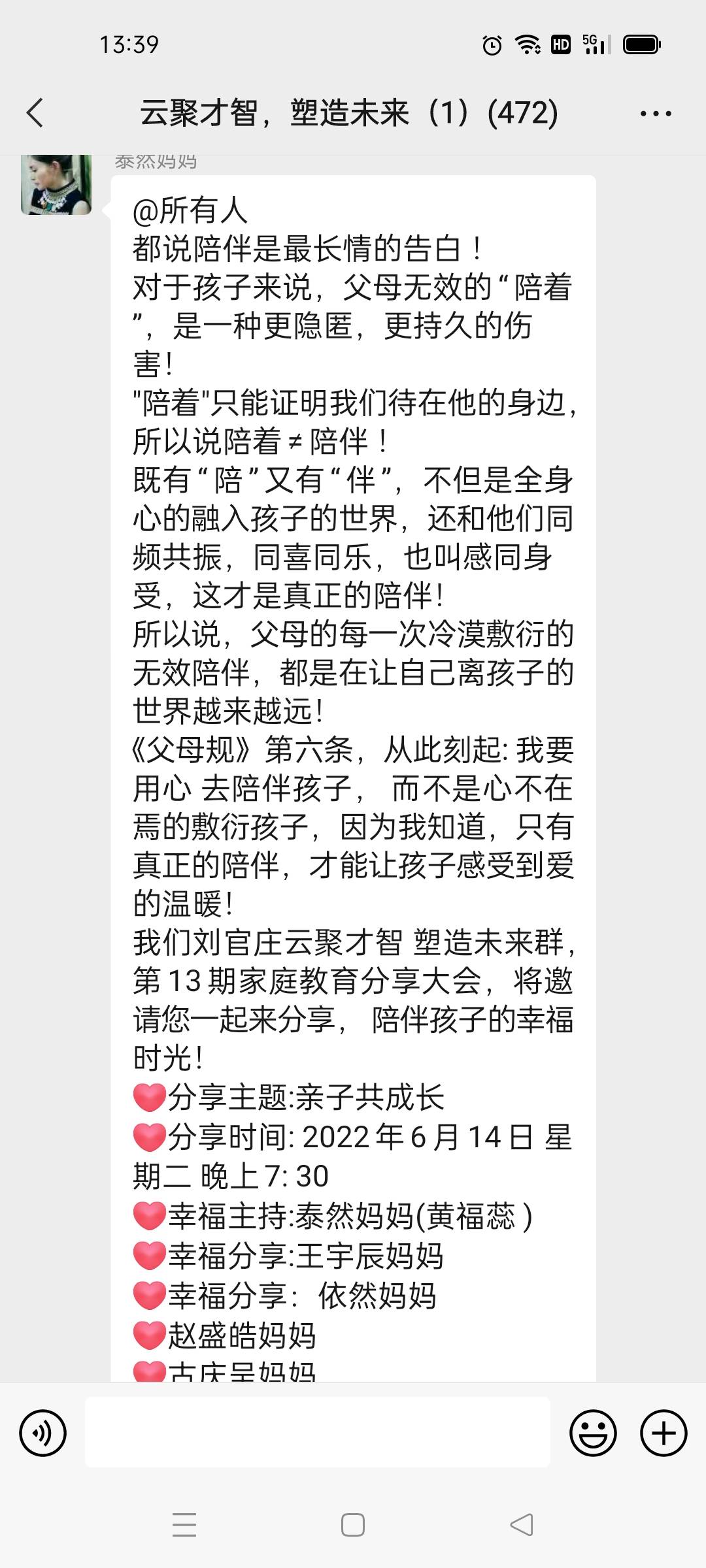Tap the clock time 13:39 in status bar
This screenshot has width=706, height=1568.
click(x=127, y=44)
